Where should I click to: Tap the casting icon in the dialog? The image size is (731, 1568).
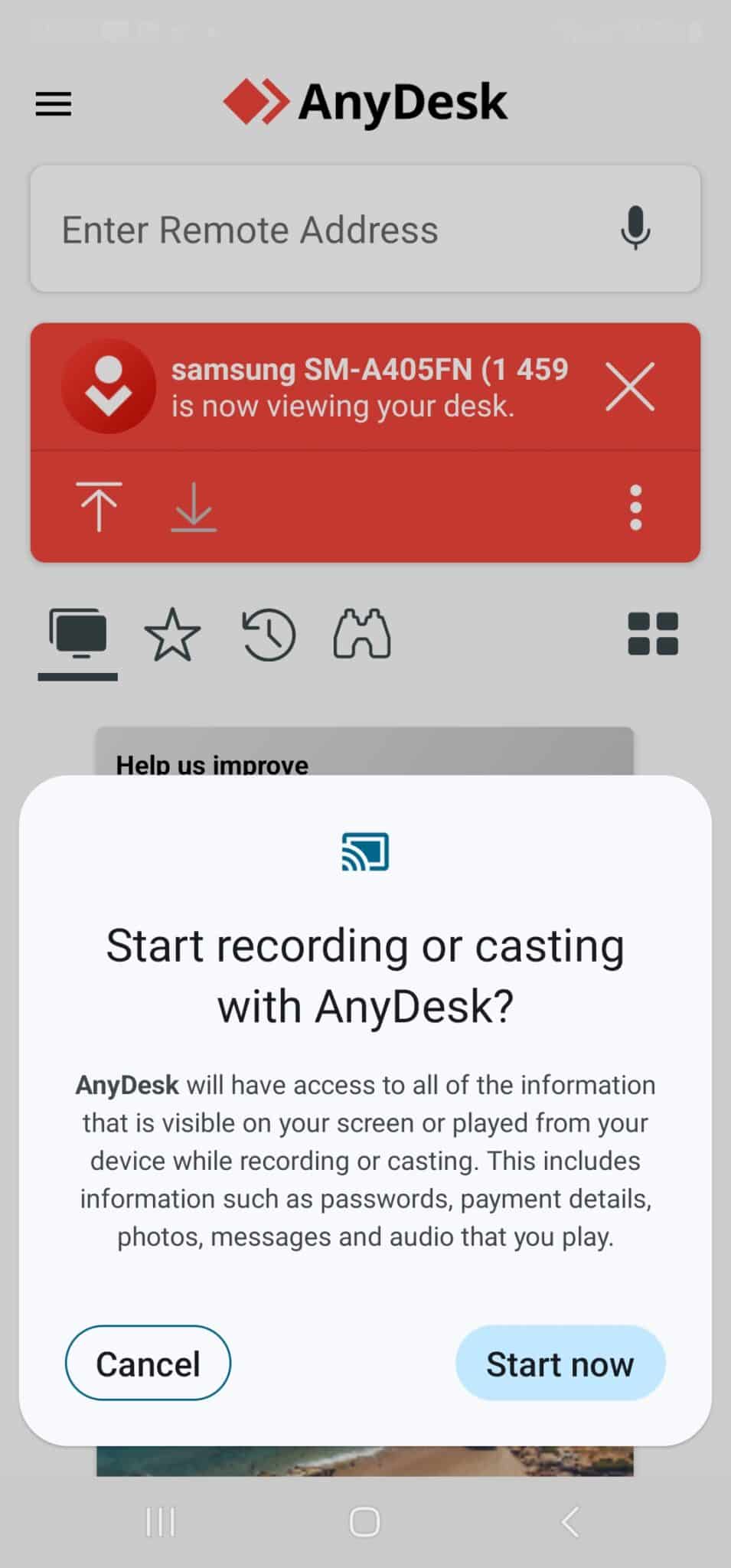(365, 850)
